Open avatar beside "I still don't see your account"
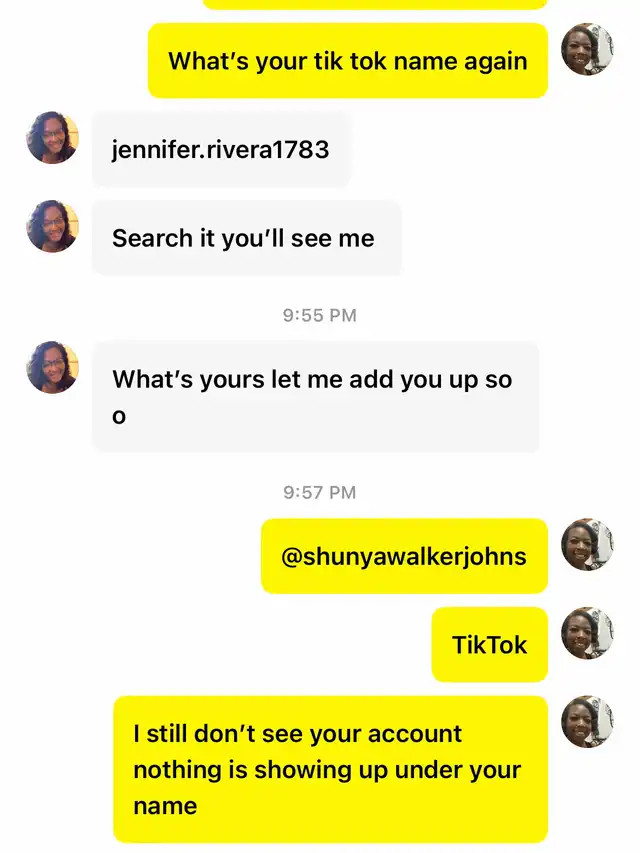The height and width of the screenshot is (853, 640). click(x=587, y=721)
